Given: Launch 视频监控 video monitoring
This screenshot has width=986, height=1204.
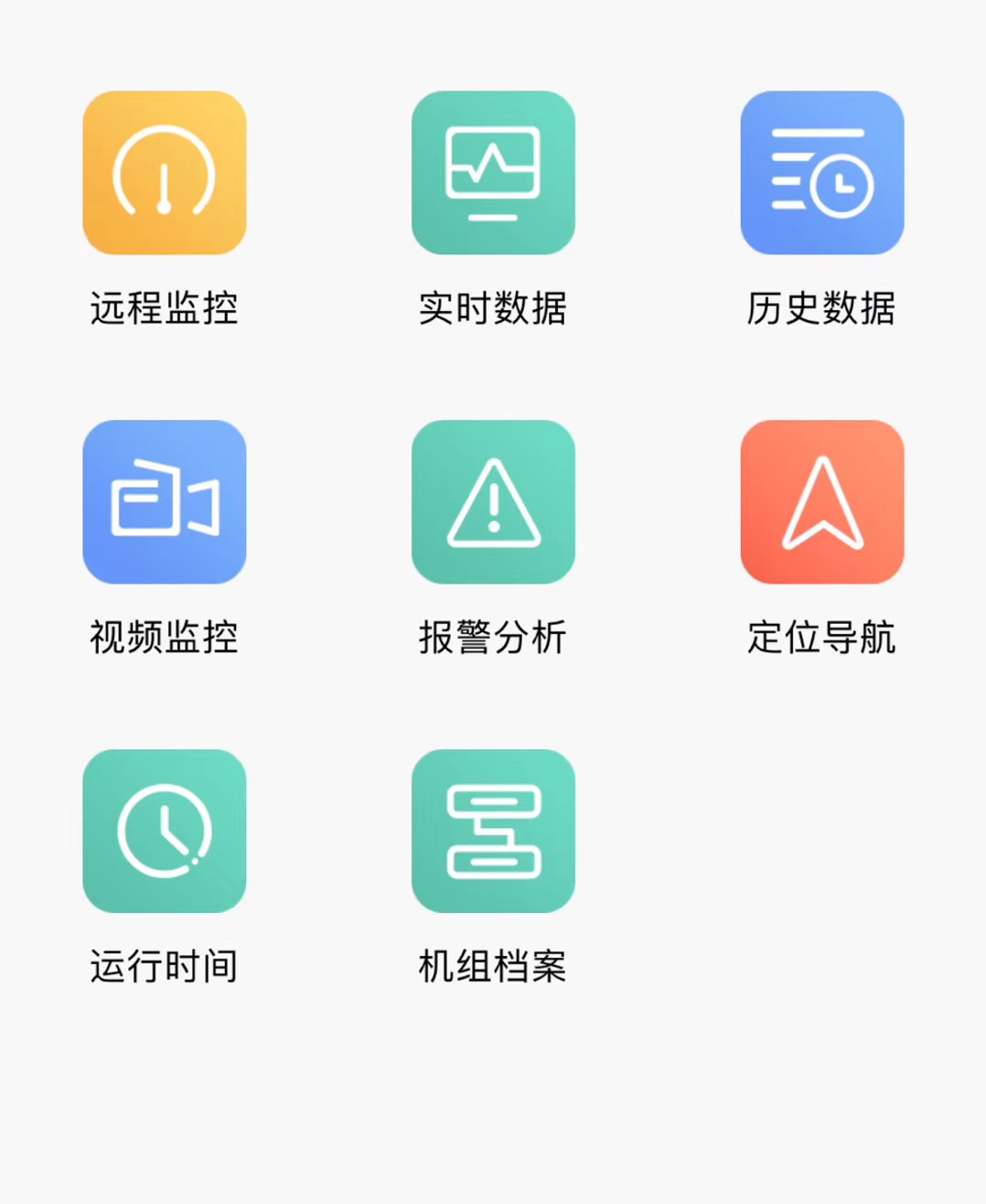Looking at the screenshot, I should click(164, 501).
